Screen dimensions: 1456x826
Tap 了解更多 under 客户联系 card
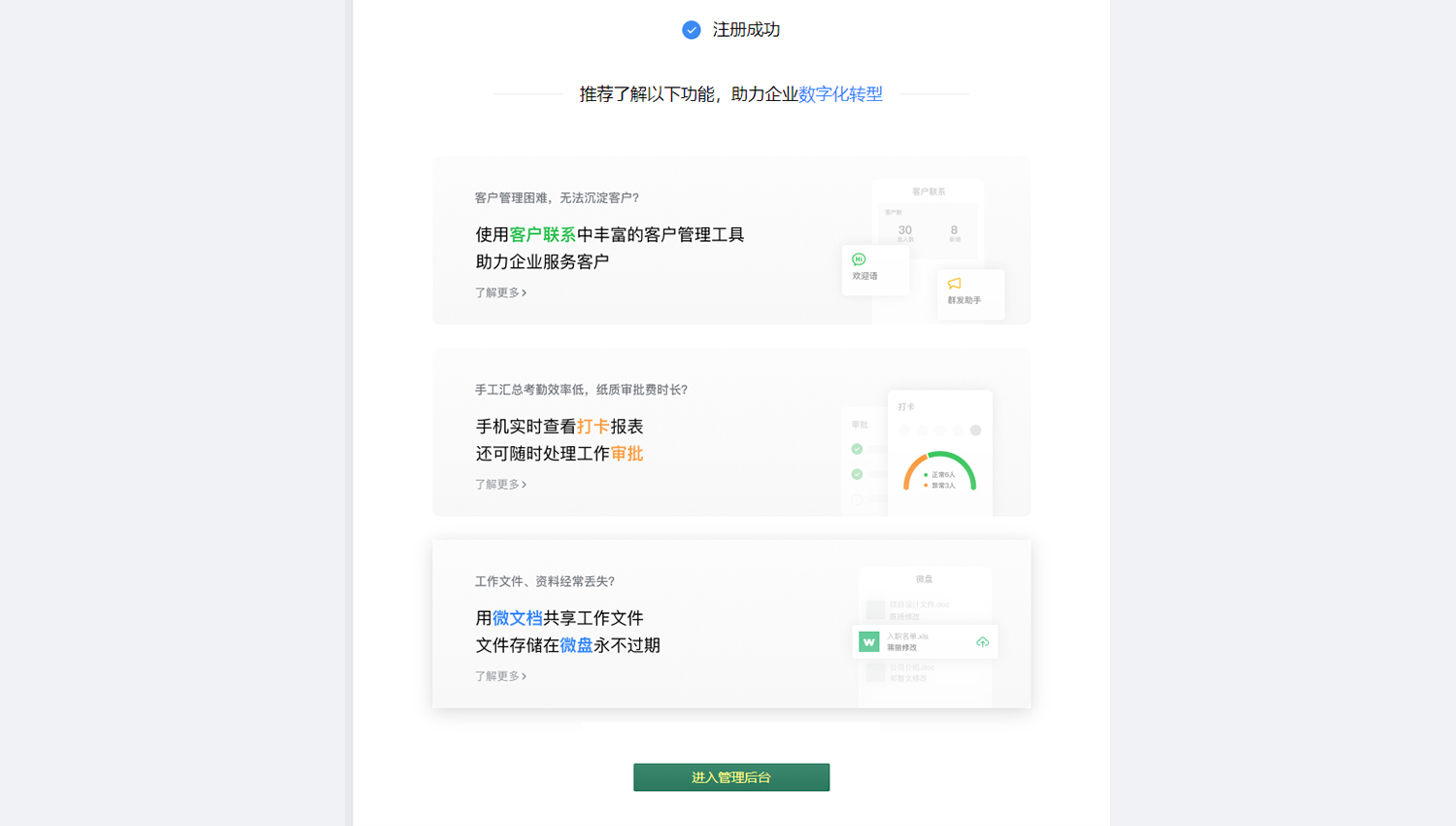pyautogui.click(x=500, y=293)
